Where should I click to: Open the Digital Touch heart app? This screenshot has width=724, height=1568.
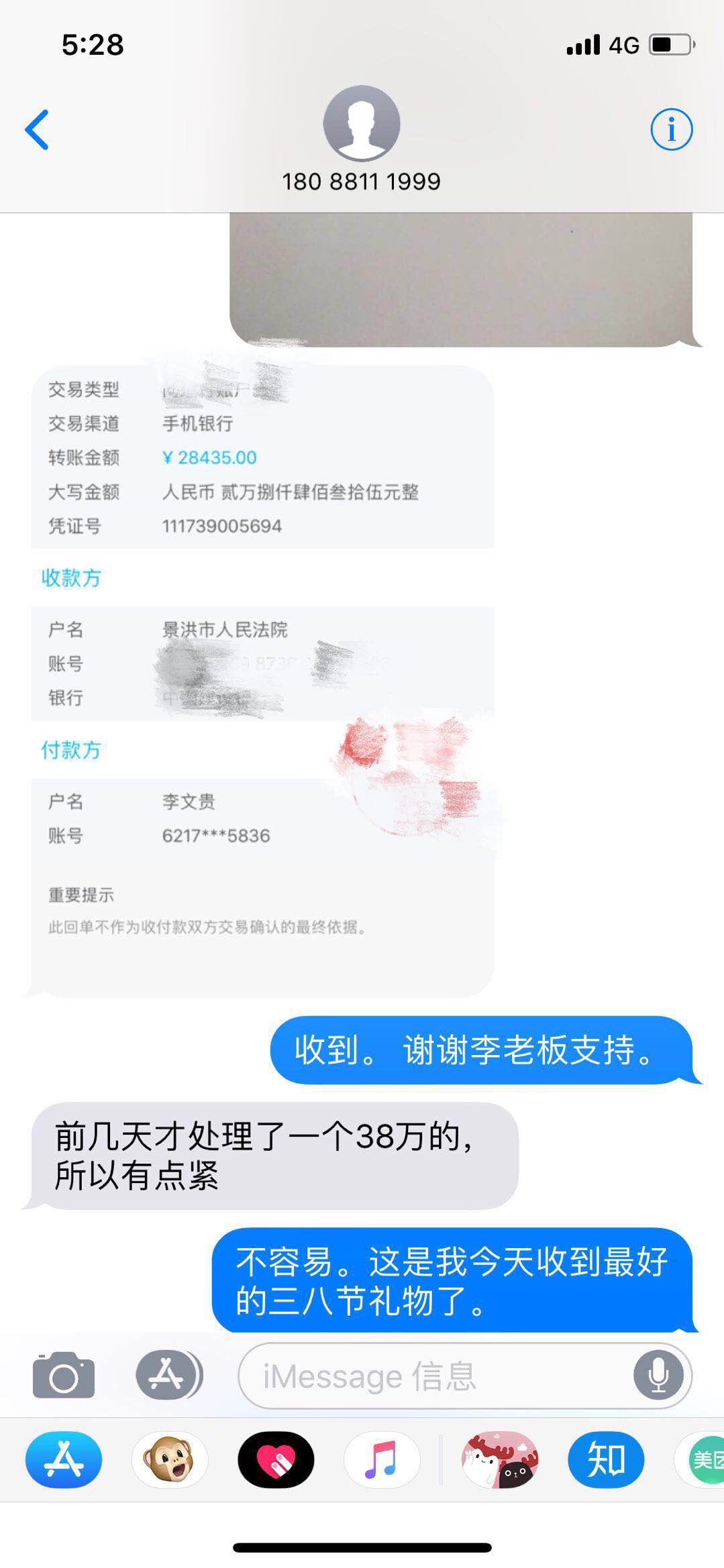coord(276,1459)
